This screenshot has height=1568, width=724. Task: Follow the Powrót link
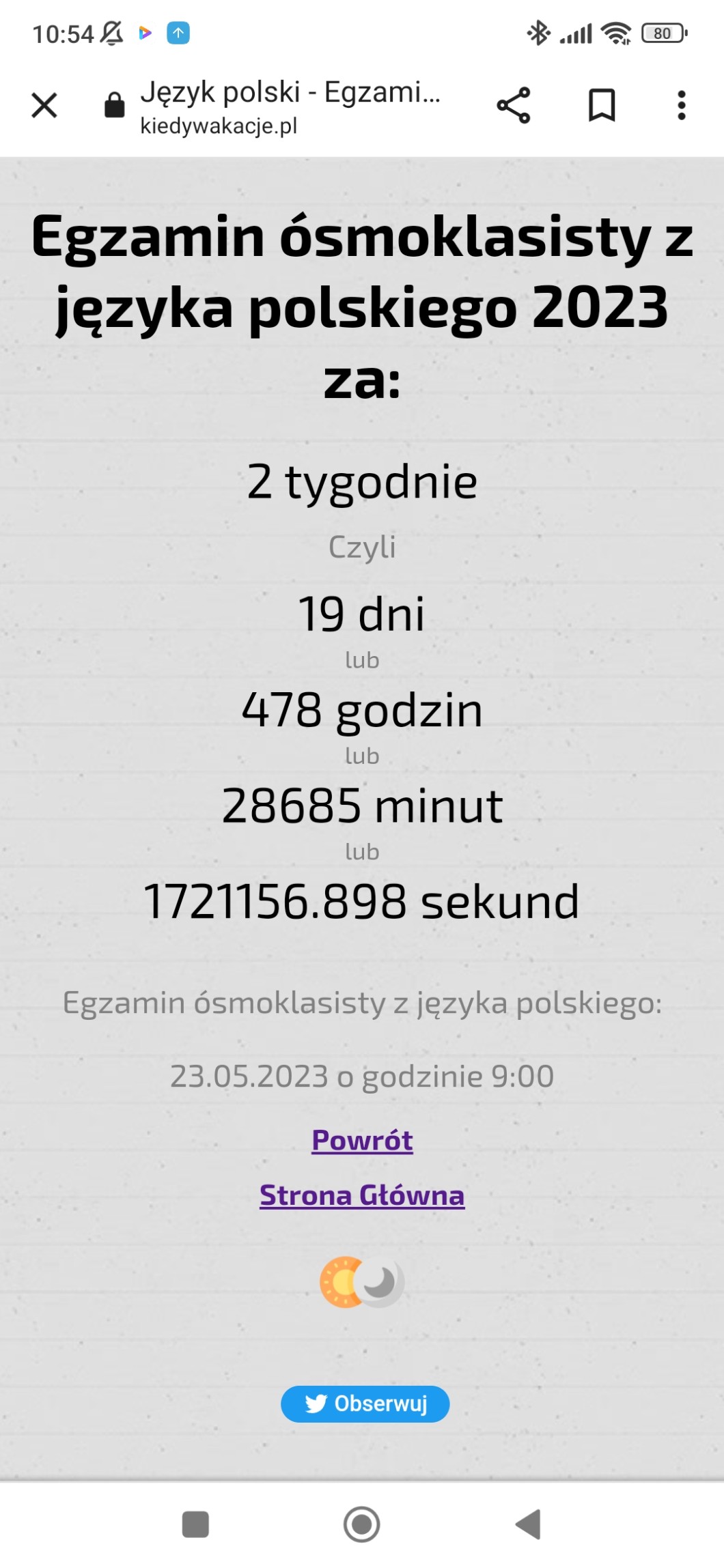[x=362, y=1141]
